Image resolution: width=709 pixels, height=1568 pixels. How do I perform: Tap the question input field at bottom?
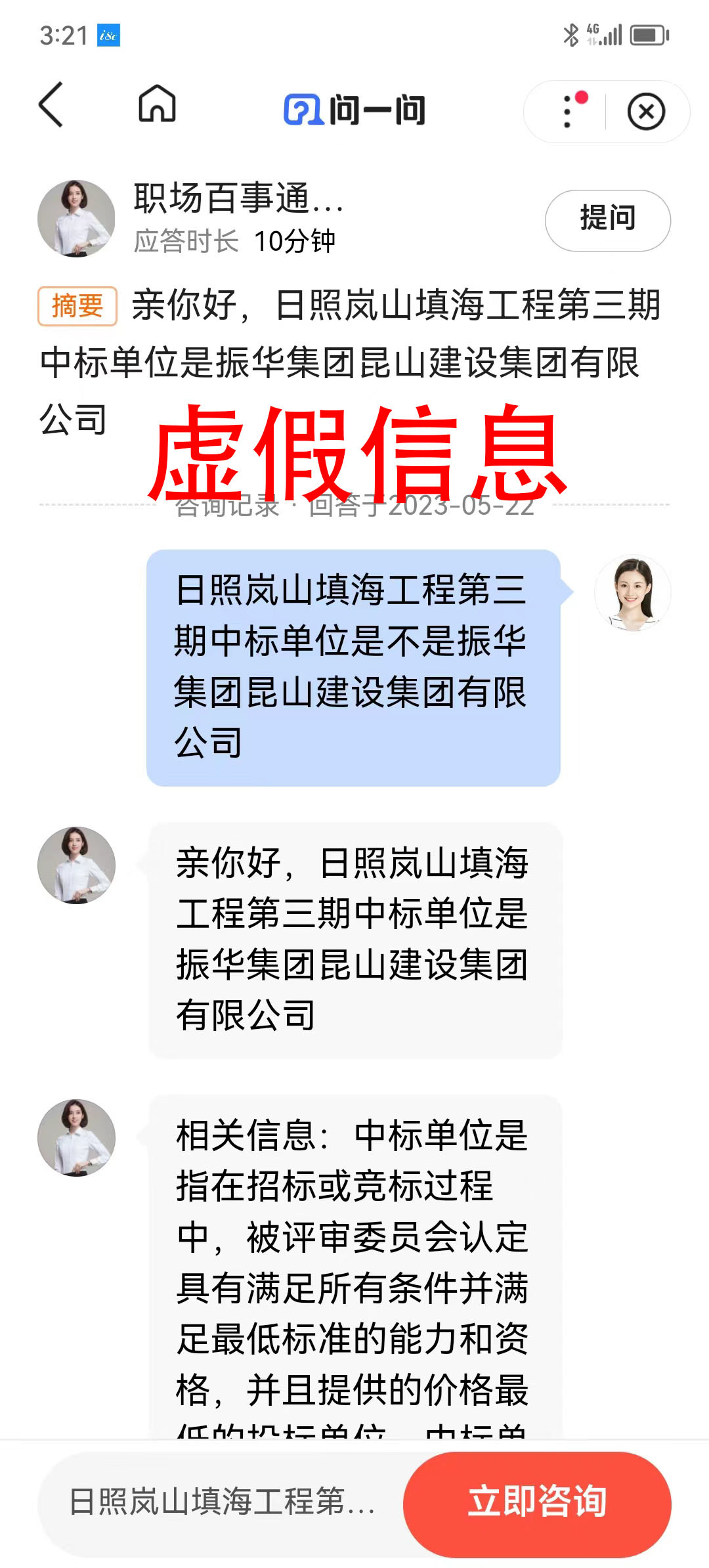(222, 1502)
